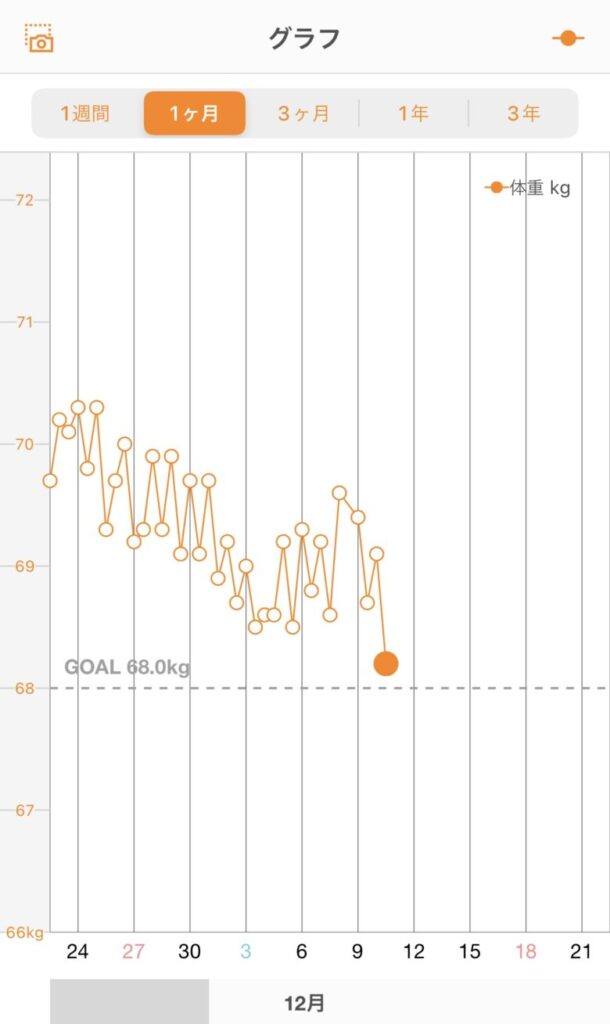
Task: Open the graph line settings icon
Action: (568, 38)
